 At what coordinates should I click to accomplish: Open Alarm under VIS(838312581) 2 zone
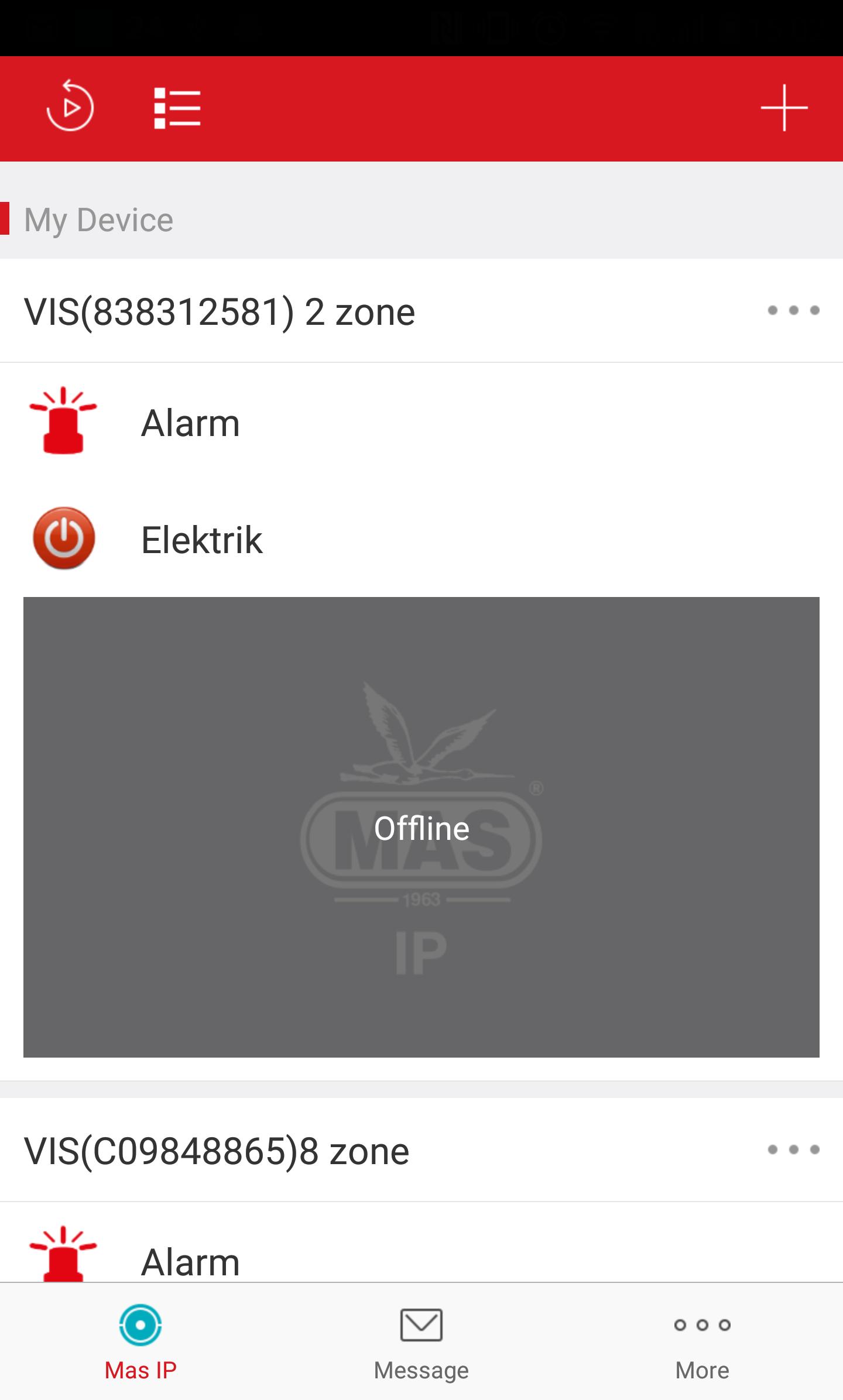tap(190, 423)
